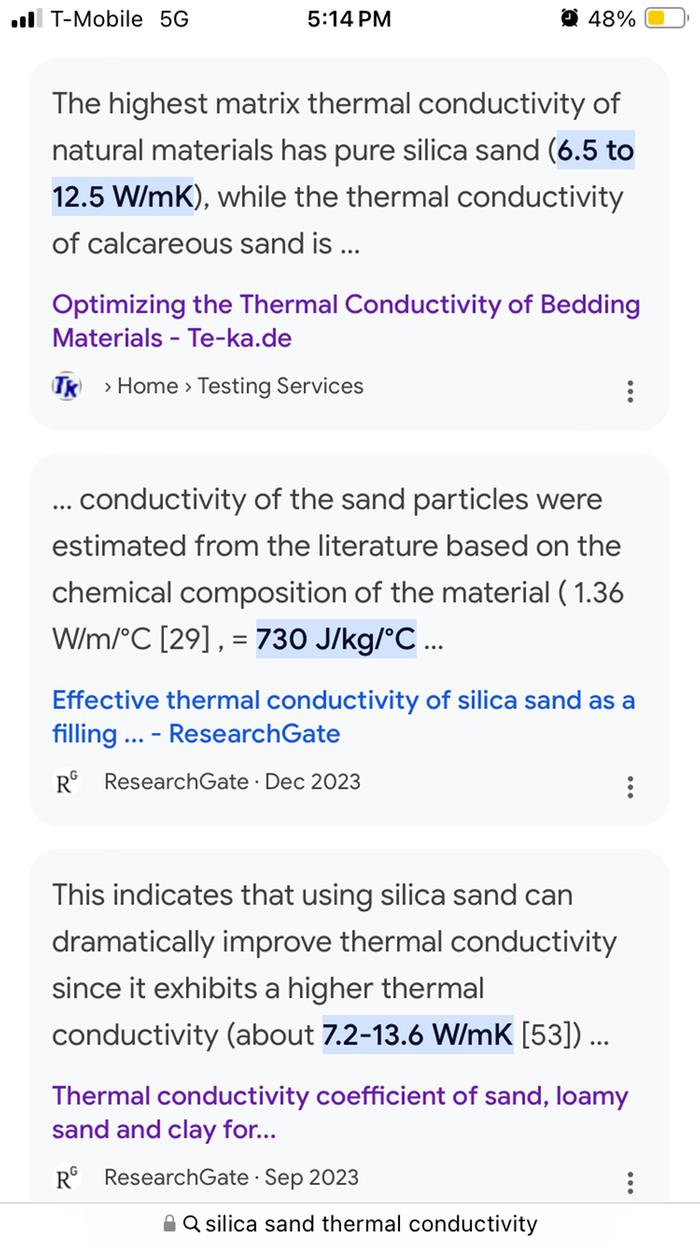The width and height of the screenshot is (700, 1245).
Task: Open Thermal conductivity coefficient of sand link
Action: pyautogui.click(x=340, y=1112)
